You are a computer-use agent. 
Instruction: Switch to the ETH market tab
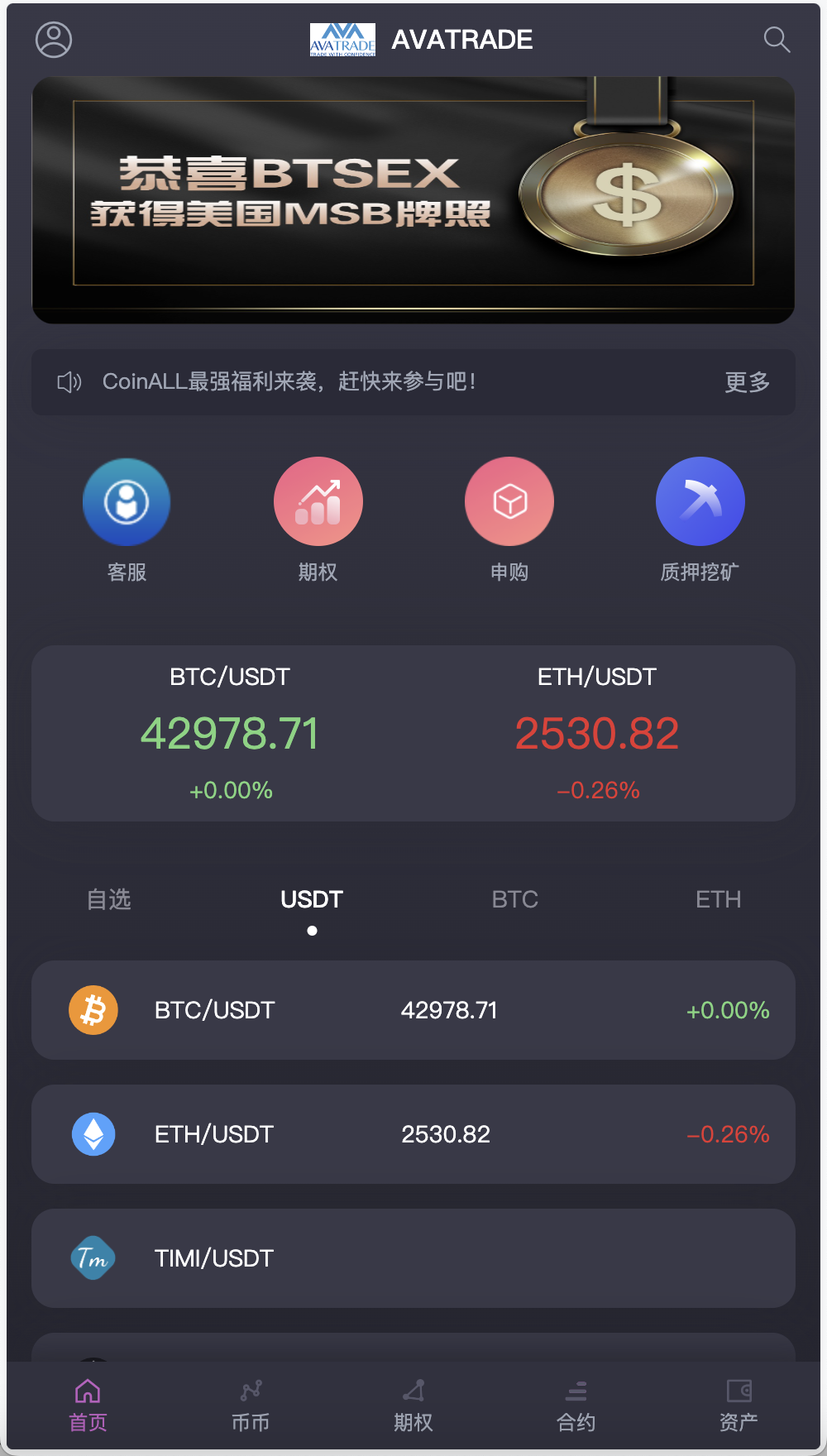point(718,899)
